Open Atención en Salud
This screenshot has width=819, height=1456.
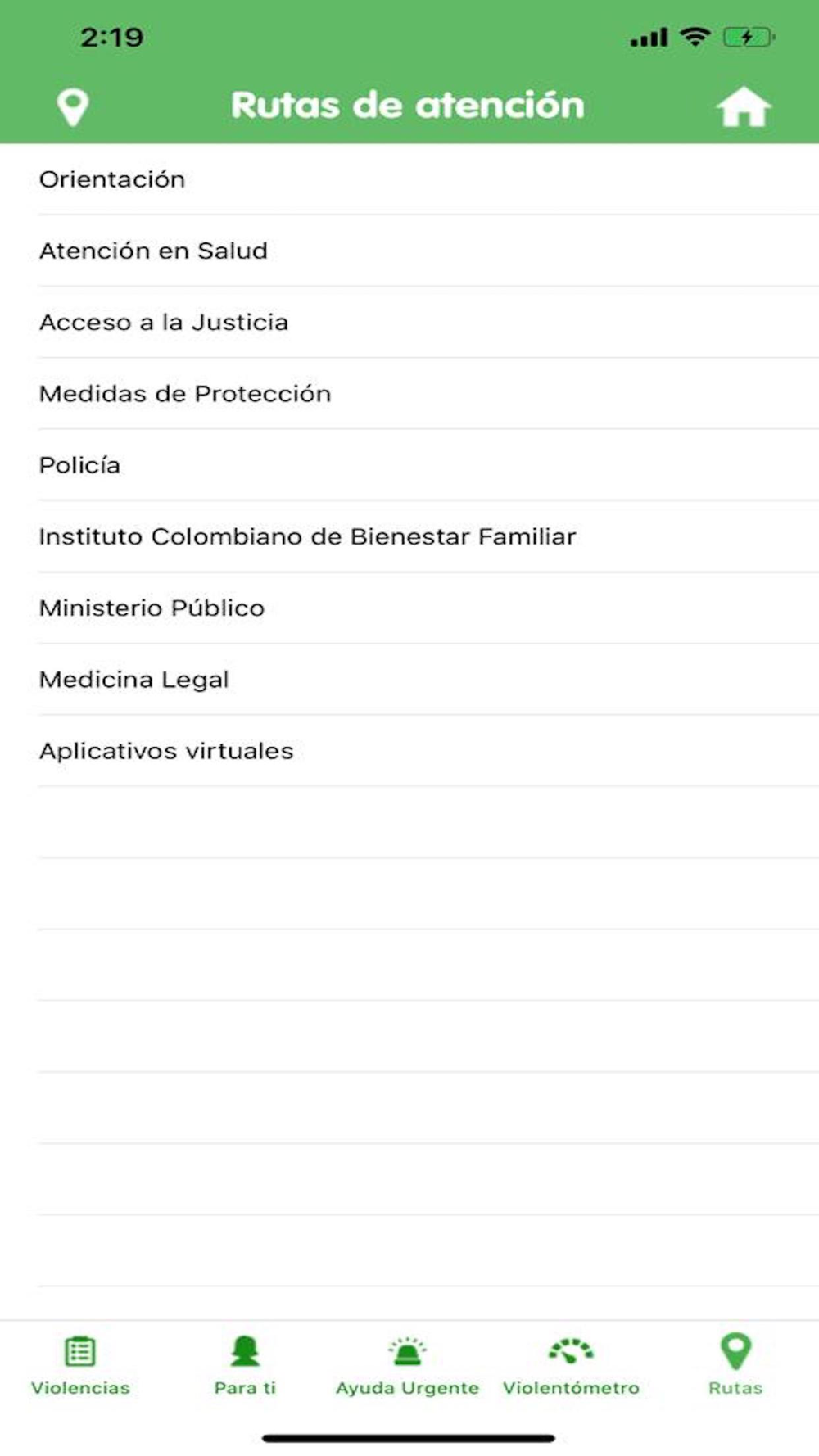click(x=409, y=251)
